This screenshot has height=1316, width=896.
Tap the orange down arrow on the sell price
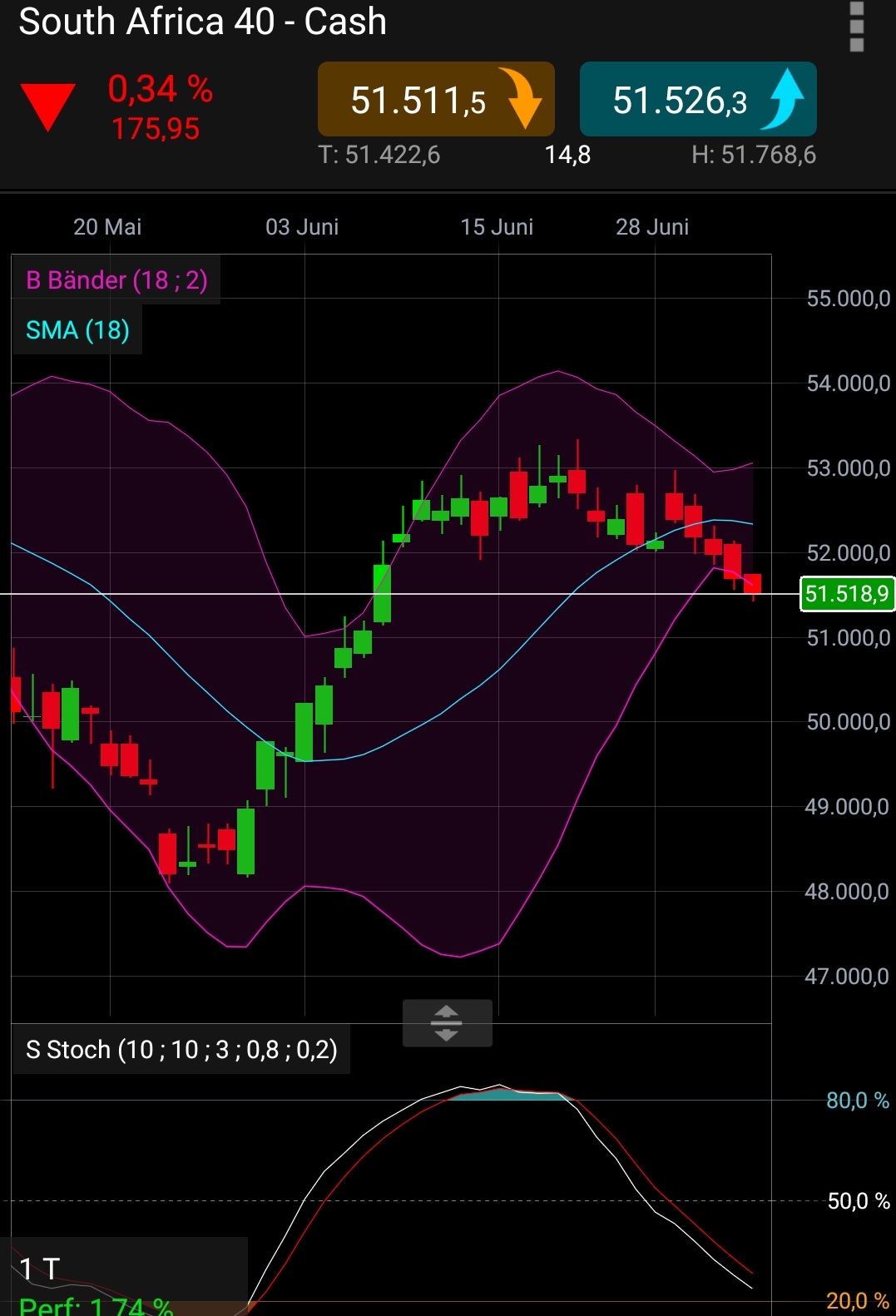point(524,99)
